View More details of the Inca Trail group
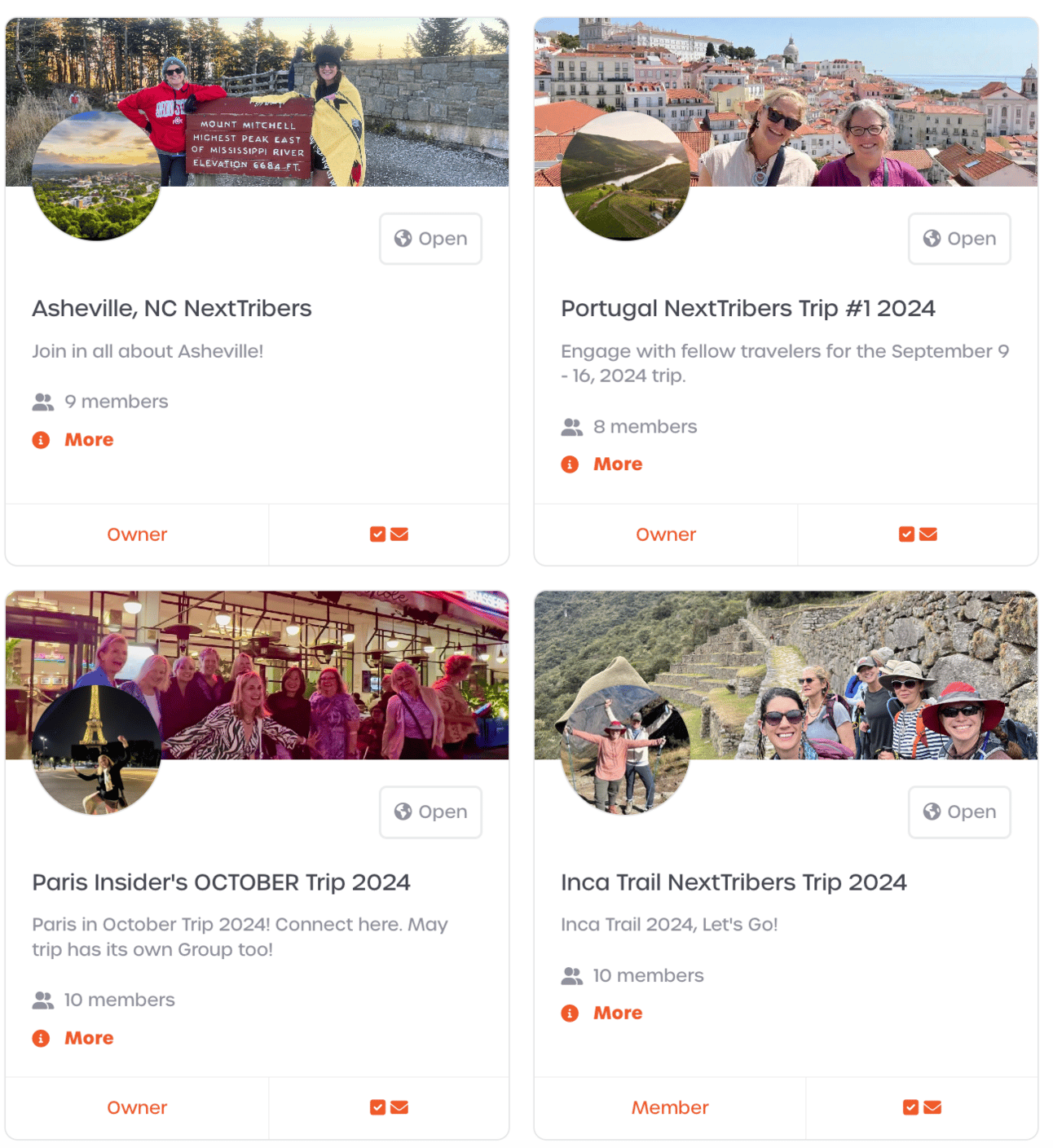Viewport: 1053px width, 1148px height. pyautogui.click(x=617, y=1013)
